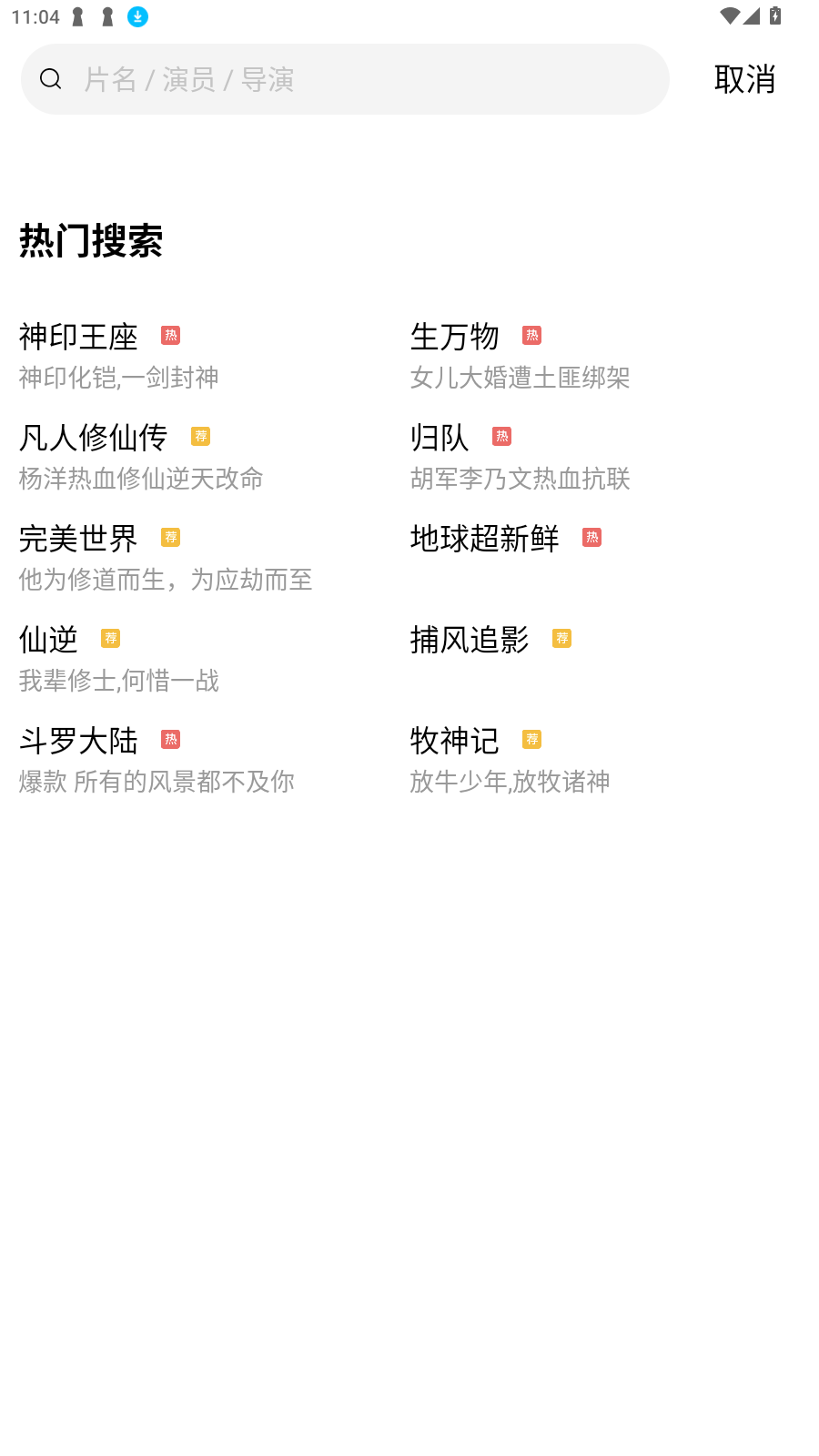Click the 热 badge next to 斗罗大陆
819x1456 pixels.
(x=170, y=740)
